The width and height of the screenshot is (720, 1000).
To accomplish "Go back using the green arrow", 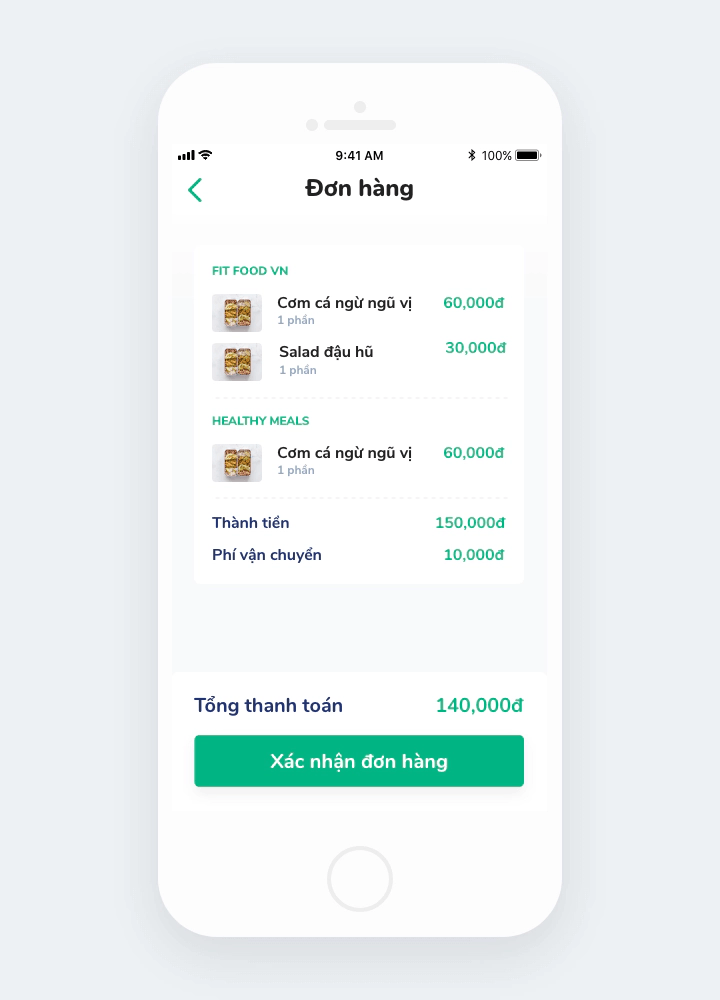I will click(x=195, y=190).
